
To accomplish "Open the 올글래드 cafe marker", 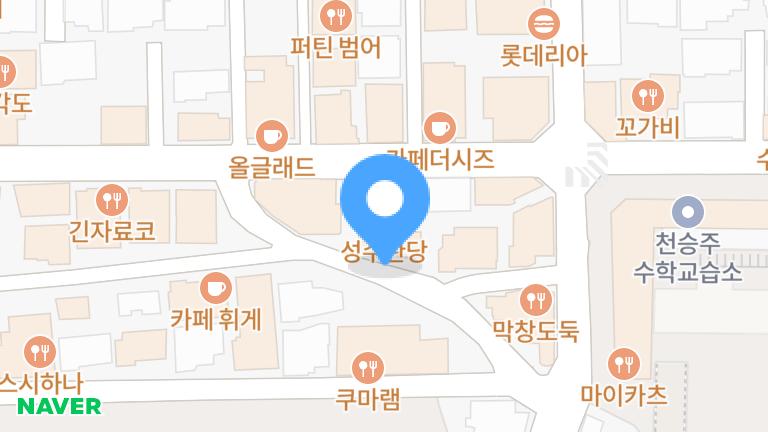I will 272,136.
